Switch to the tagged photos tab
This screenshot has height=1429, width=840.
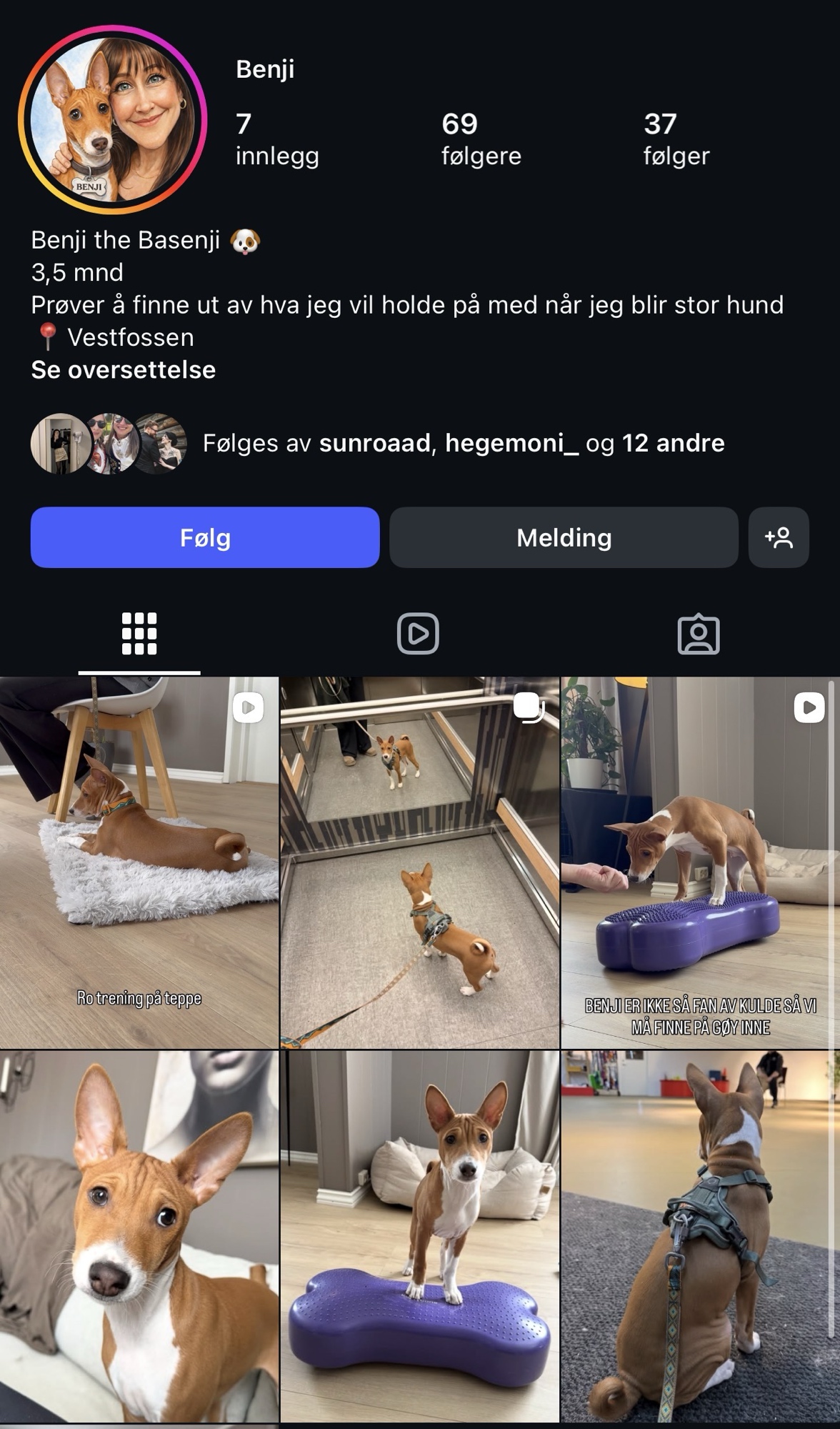[698, 634]
